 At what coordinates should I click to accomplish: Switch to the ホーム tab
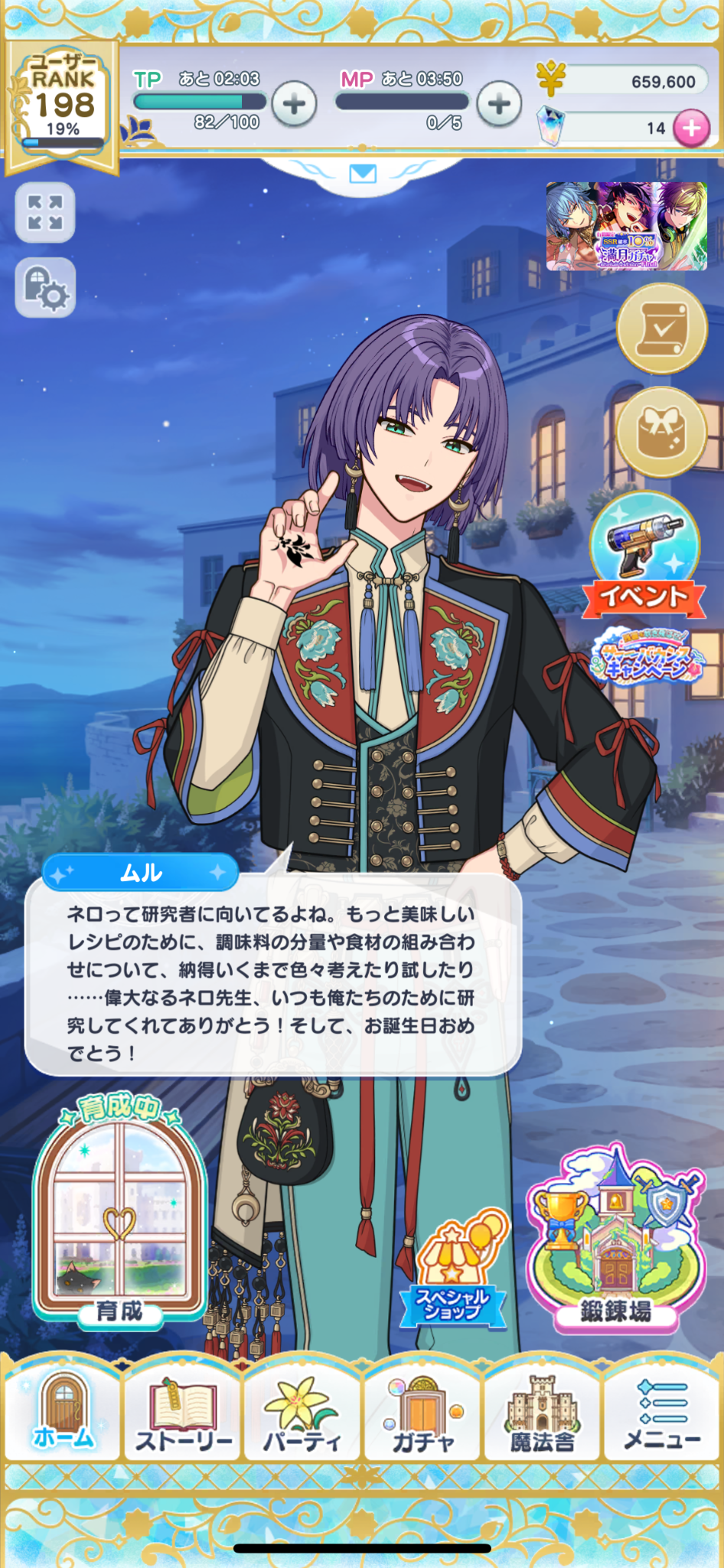coord(63,1413)
